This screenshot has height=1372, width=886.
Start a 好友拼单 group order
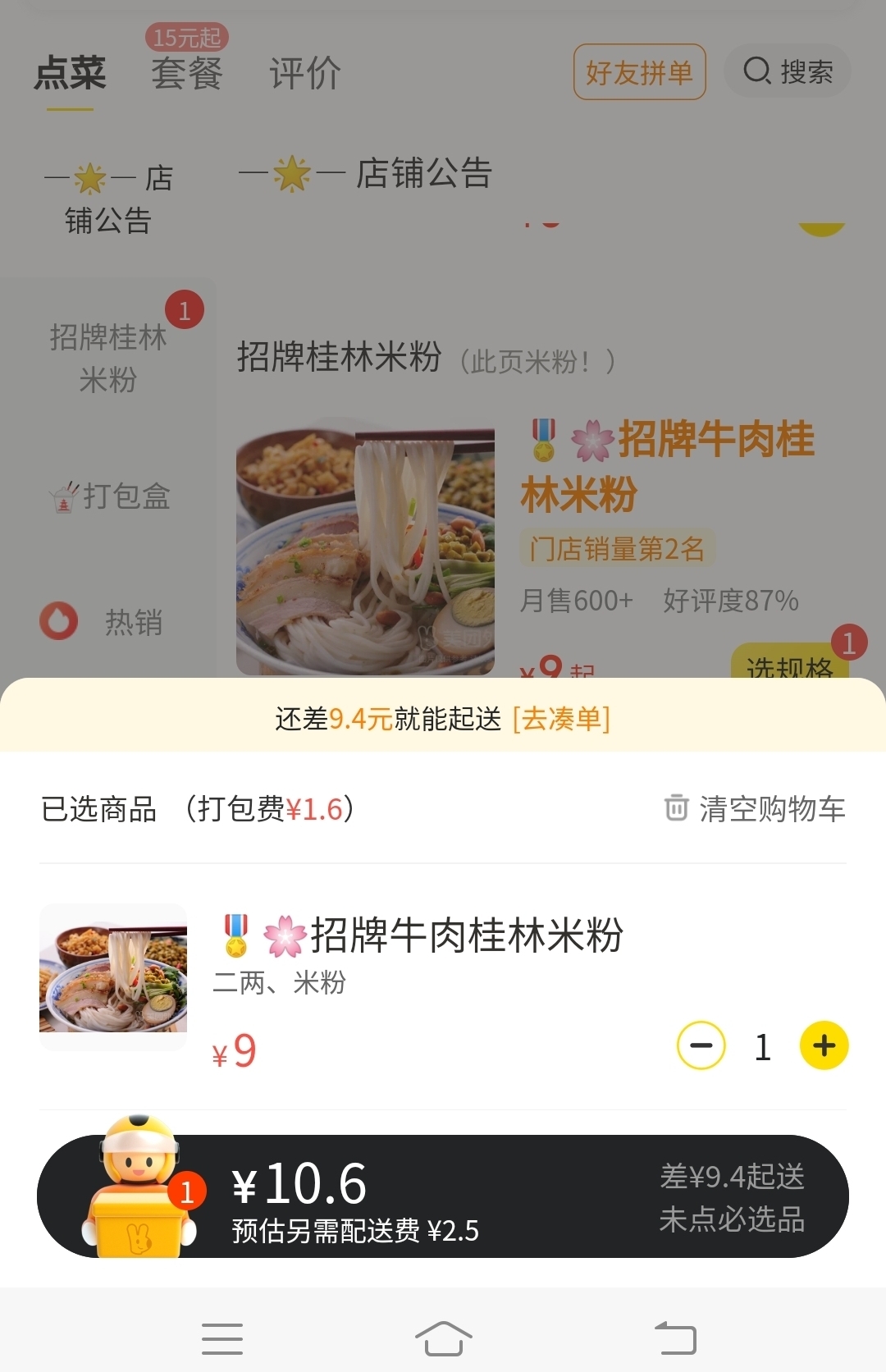tap(639, 72)
